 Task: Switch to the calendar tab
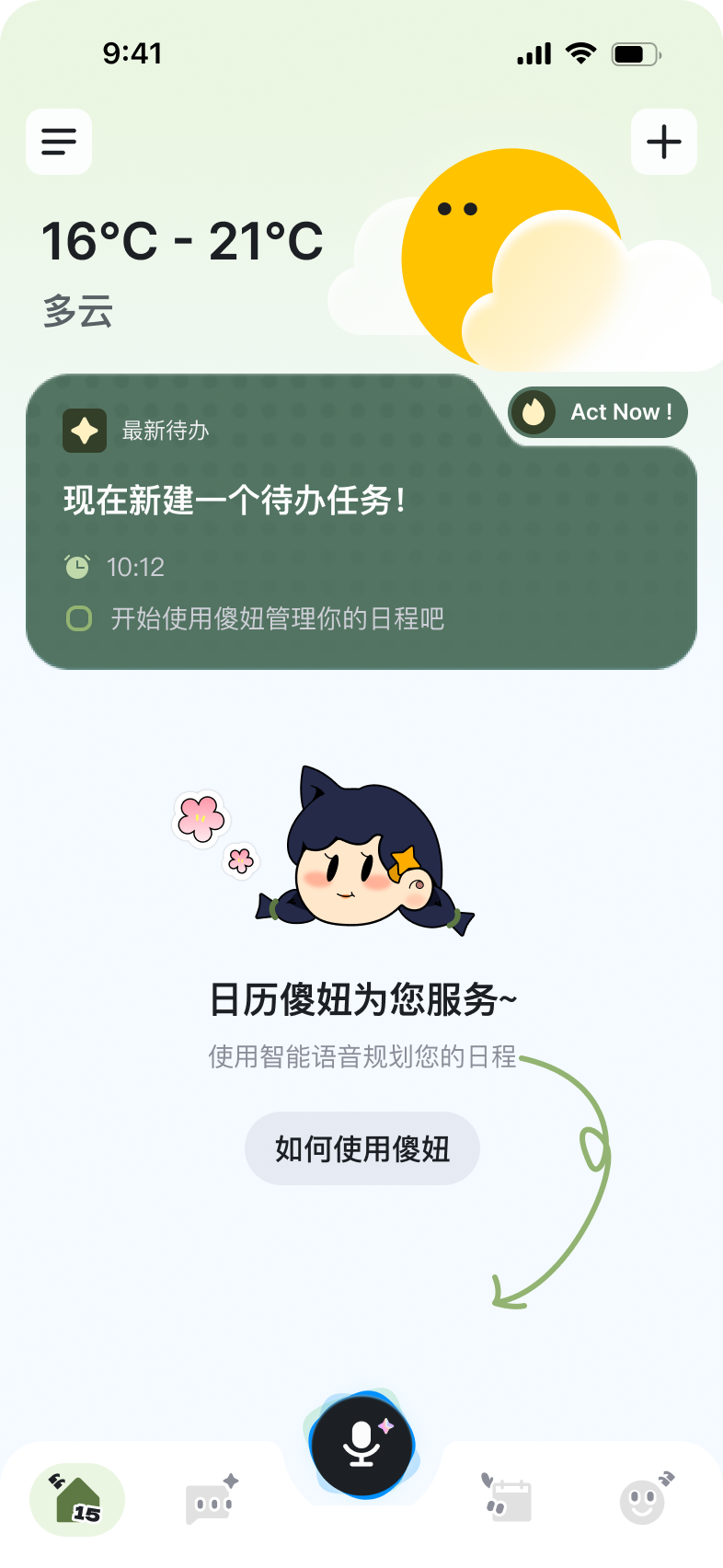pyautogui.click(x=509, y=1500)
